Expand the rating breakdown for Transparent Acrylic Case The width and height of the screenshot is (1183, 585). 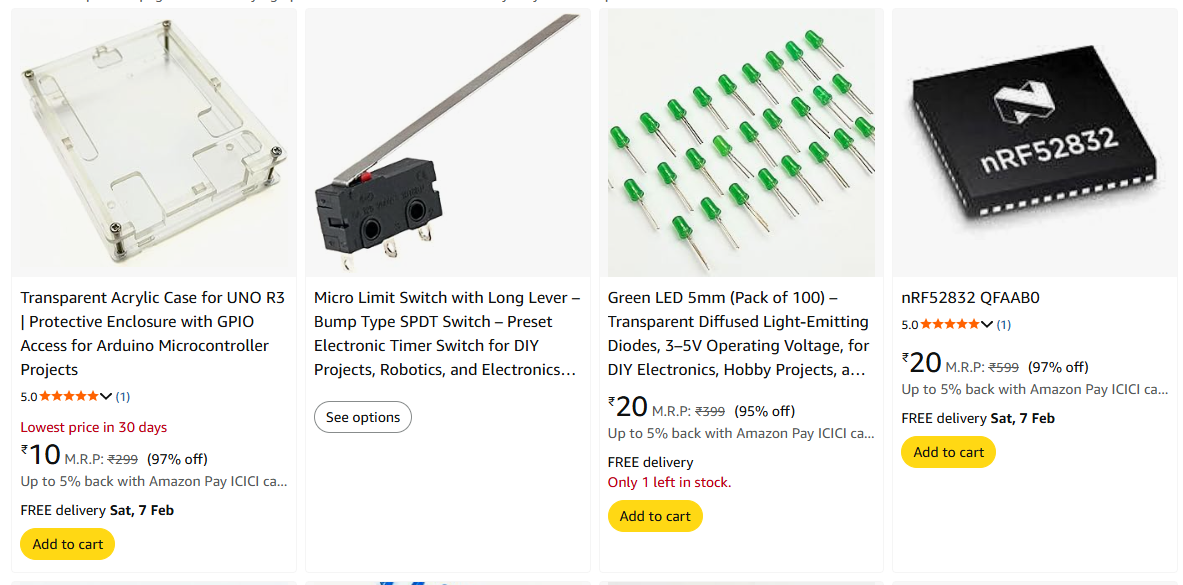pos(106,396)
